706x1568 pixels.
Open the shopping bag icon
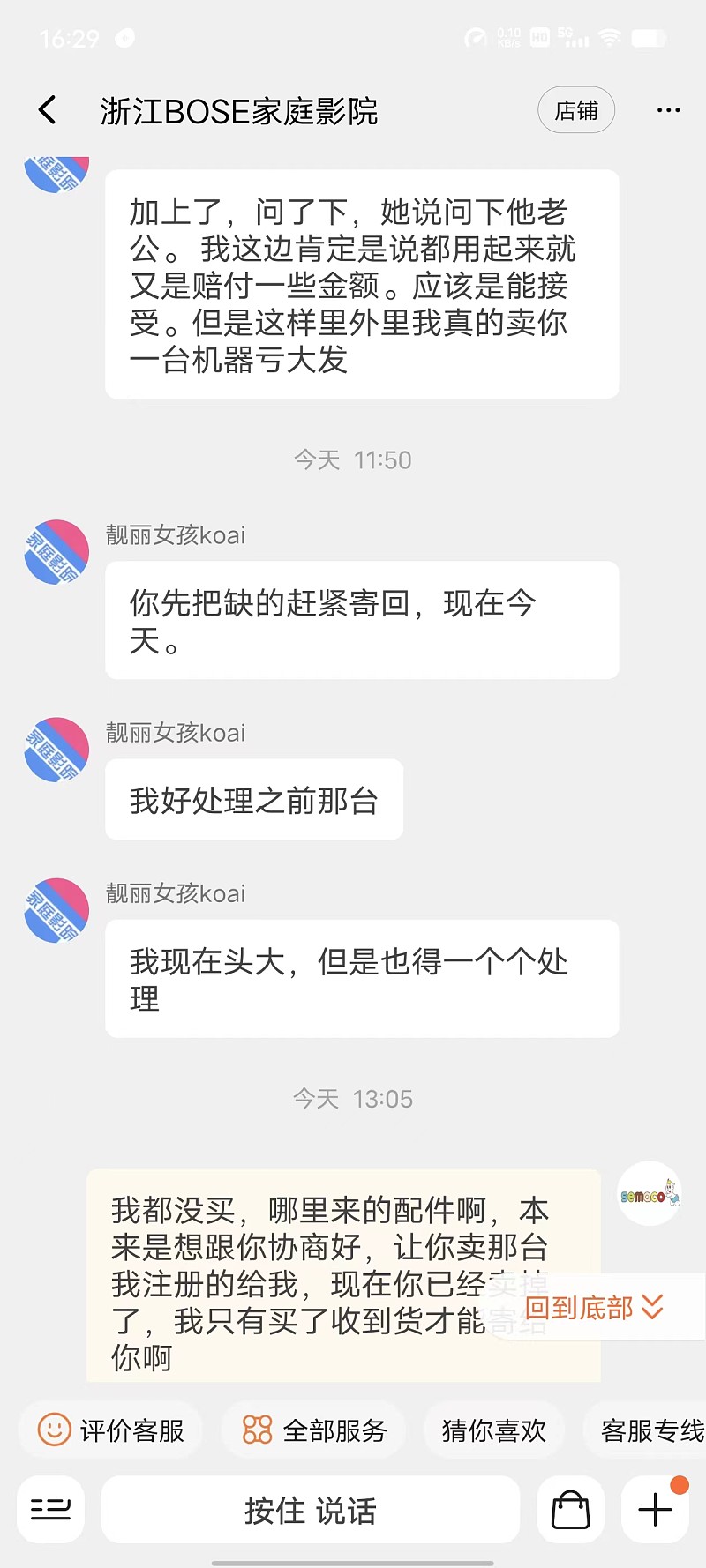(x=570, y=1510)
